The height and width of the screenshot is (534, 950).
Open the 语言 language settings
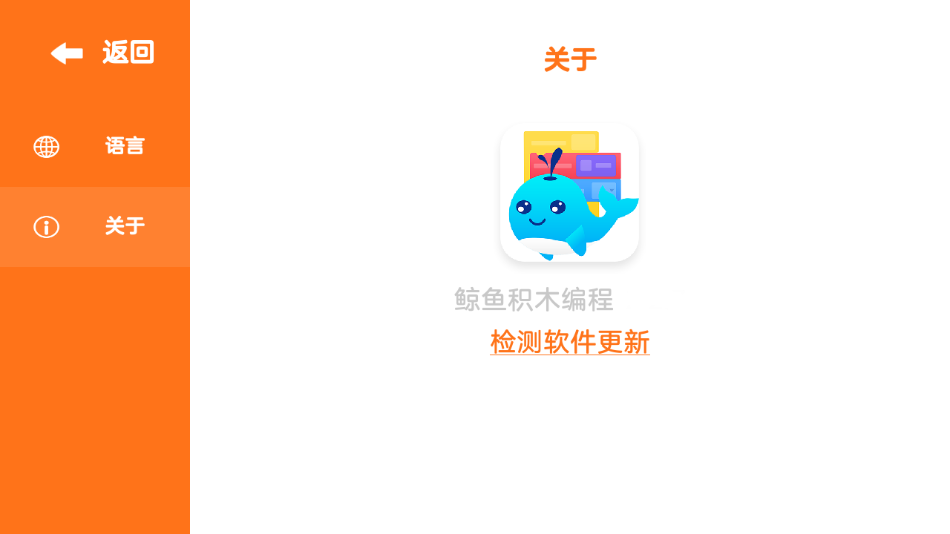tap(95, 147)
